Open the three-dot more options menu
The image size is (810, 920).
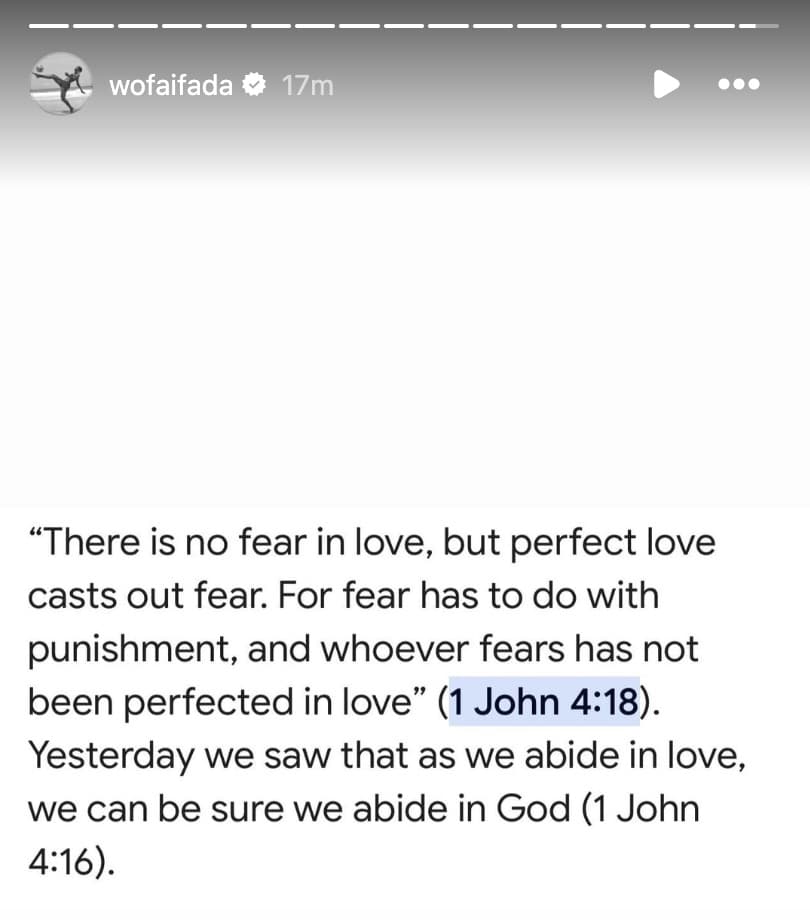pyautogui.click(x=739, y=85)
